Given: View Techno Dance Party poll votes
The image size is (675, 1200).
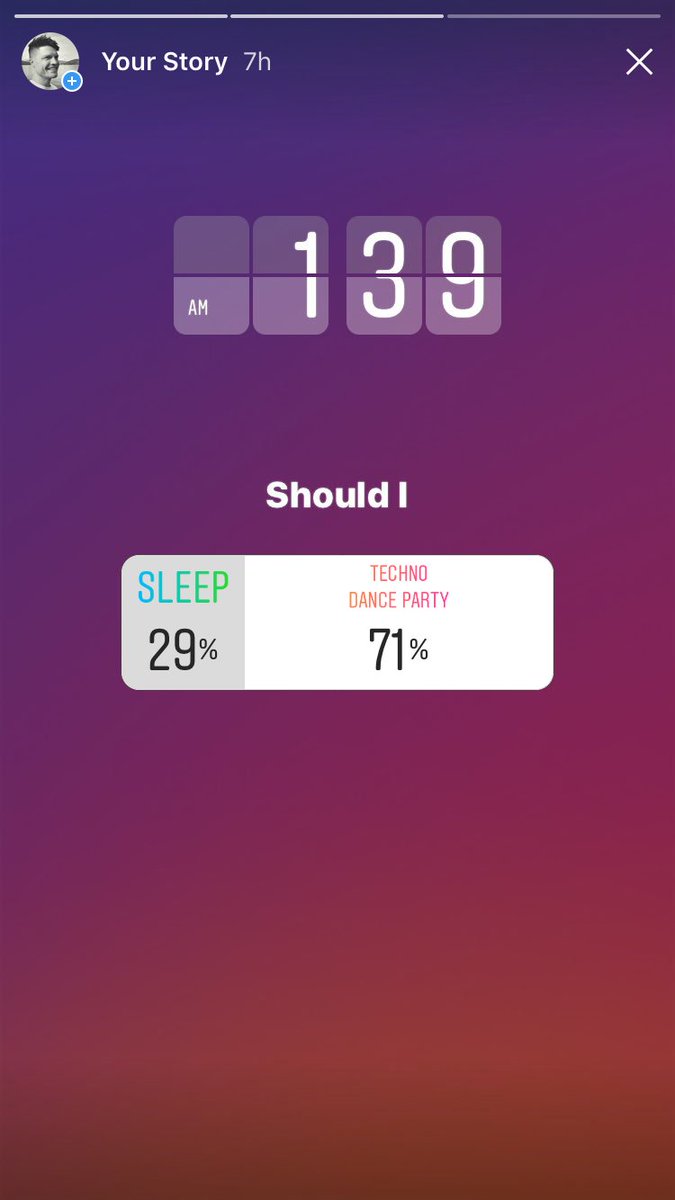Looking at the screenshot, I should tap(398, 622).
